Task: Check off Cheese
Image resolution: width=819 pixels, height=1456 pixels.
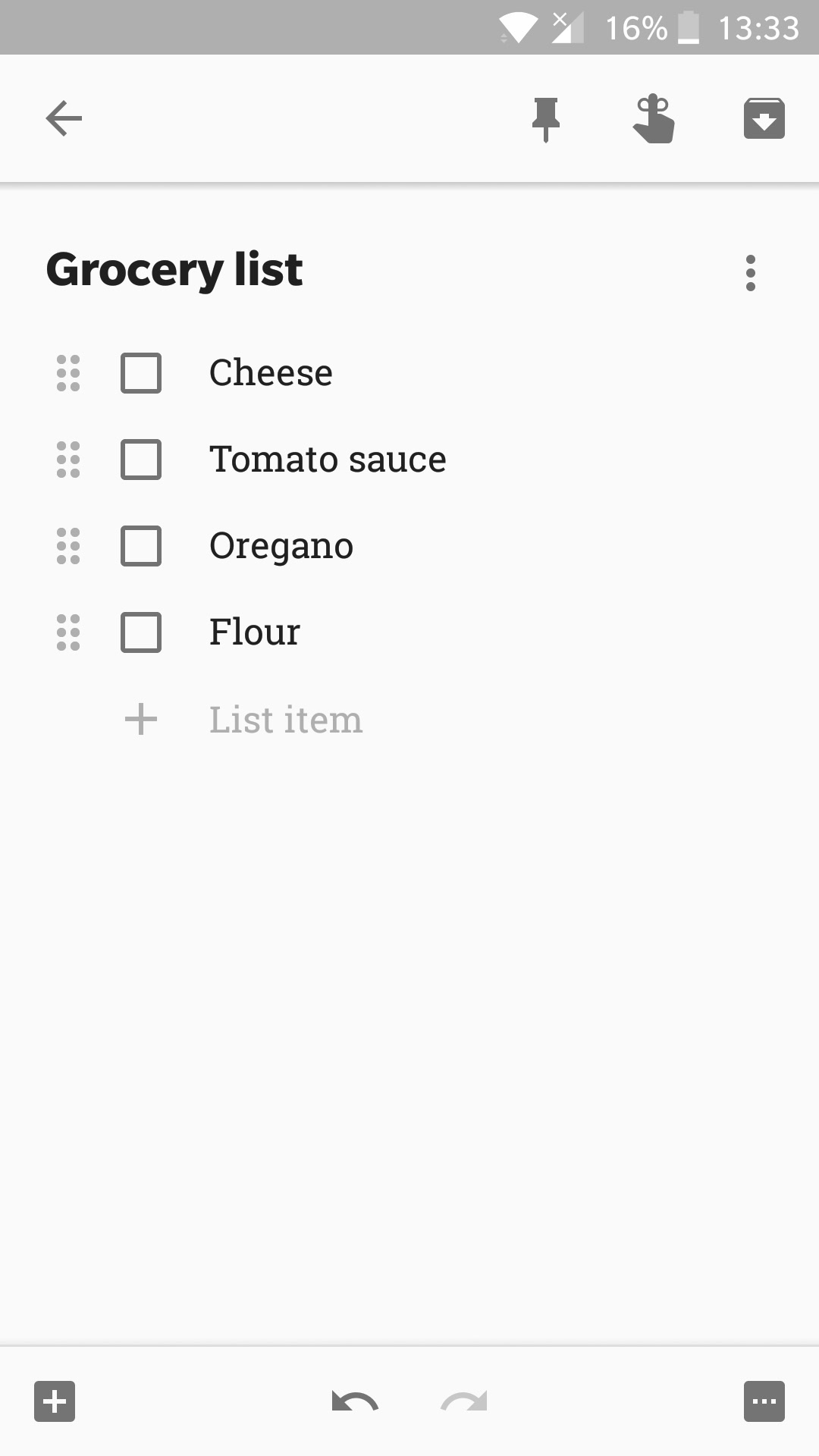Action: point(141,373)
